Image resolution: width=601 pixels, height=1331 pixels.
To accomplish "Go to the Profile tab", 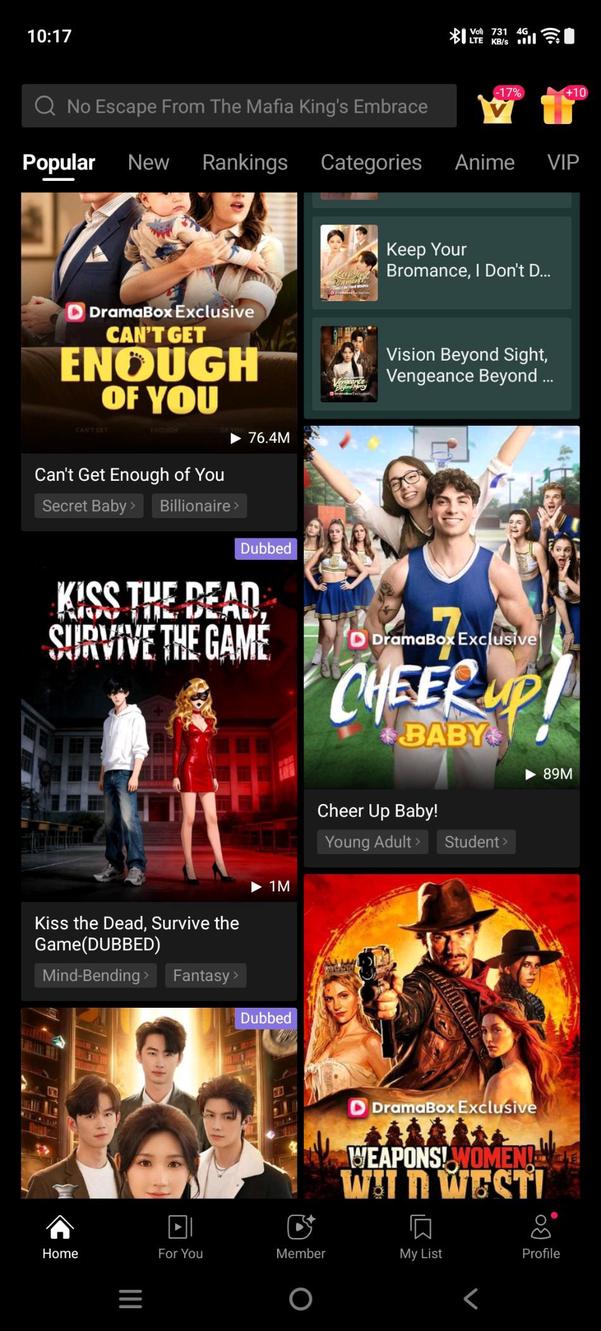I will tap(540, 1237).
